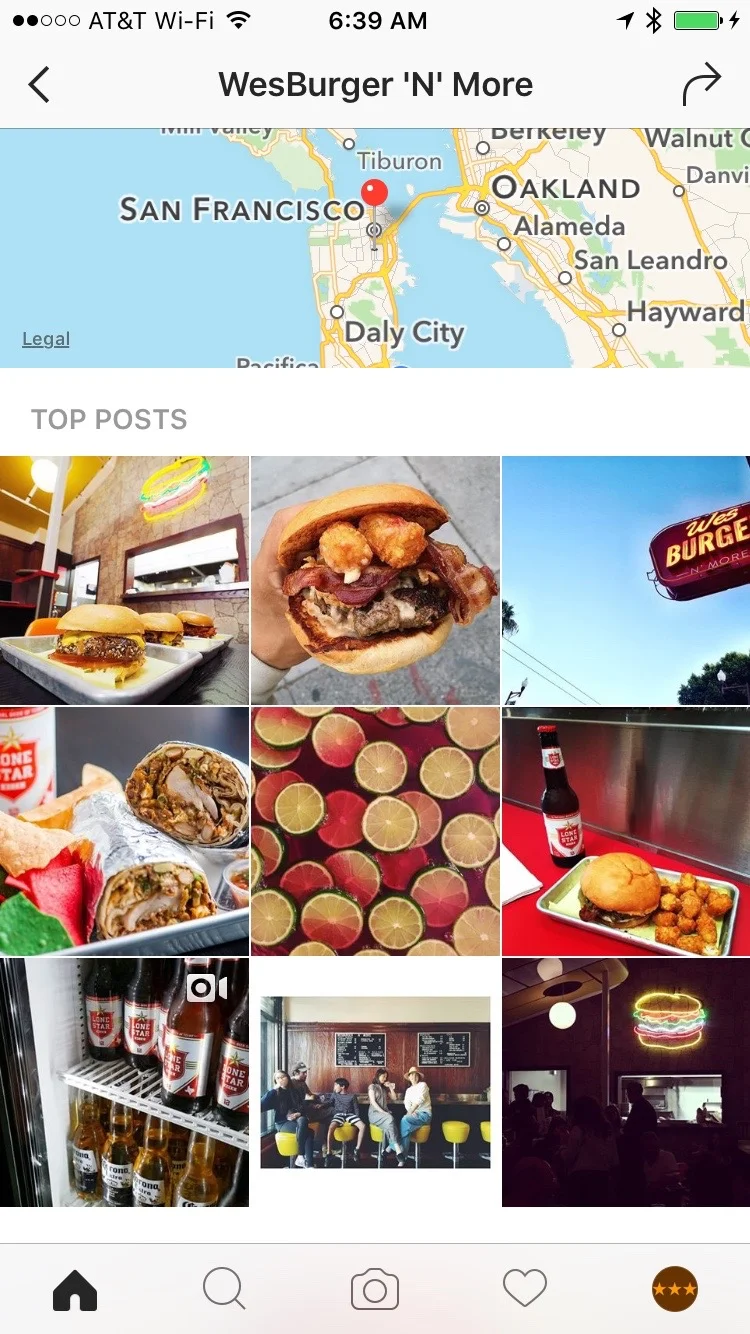
Task: Open the map of San Francisco
Action: pyautogui.click(x=375, y=248)
